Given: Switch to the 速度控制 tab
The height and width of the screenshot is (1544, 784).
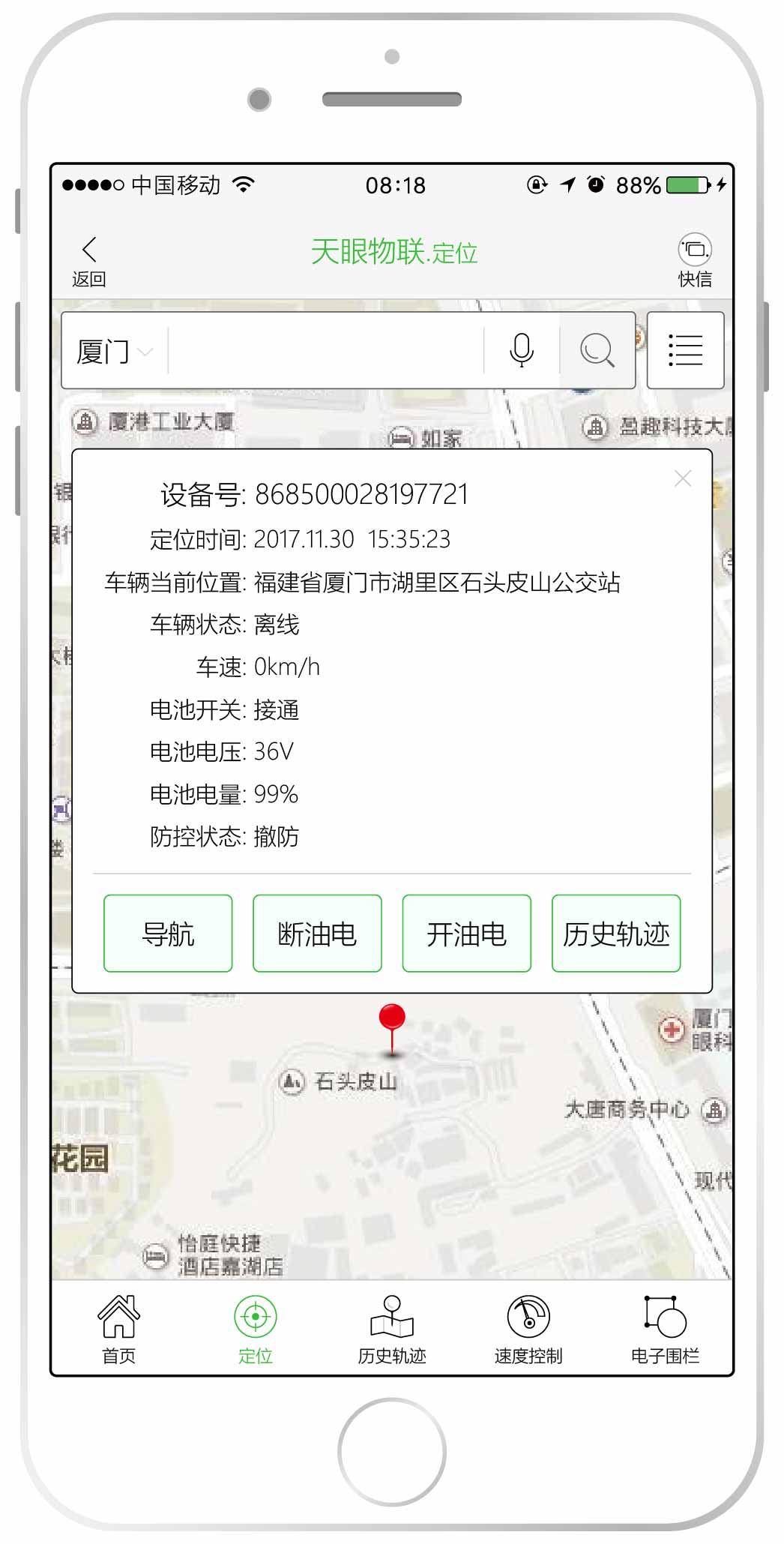Looking at the screenshot, I should click(x=528, y=1329).
